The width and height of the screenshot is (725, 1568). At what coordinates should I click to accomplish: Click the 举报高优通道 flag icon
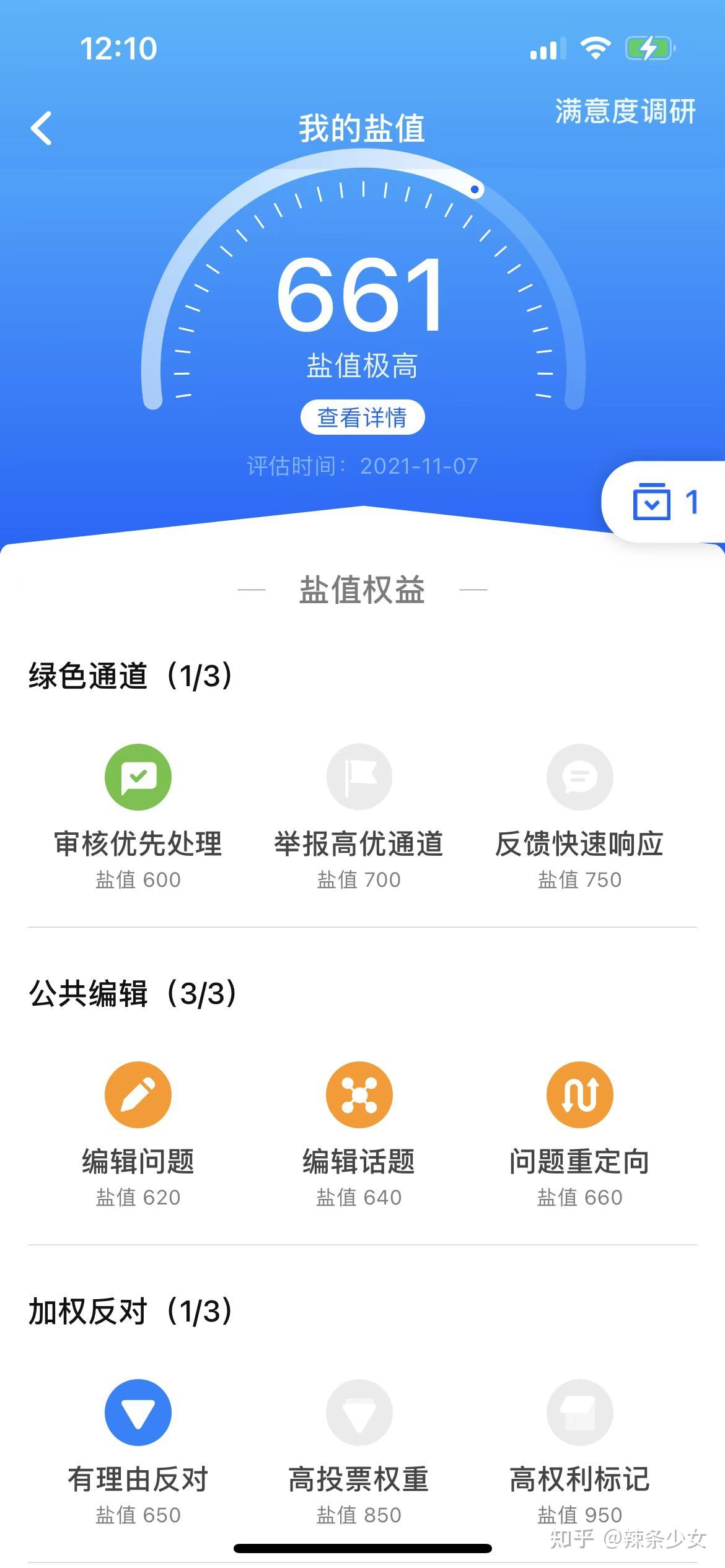[359, 777]
